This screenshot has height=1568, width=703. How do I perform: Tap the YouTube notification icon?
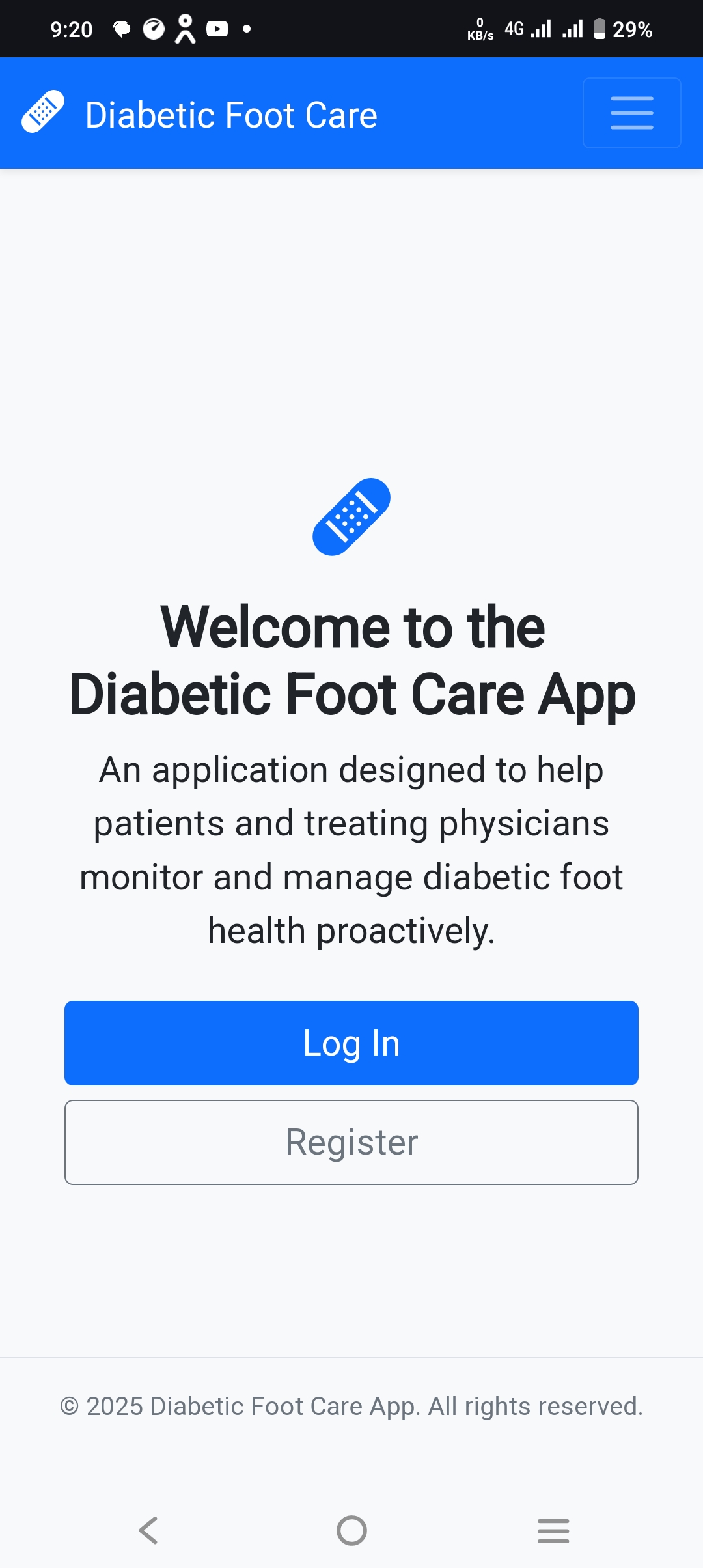[x=217, y=28]
